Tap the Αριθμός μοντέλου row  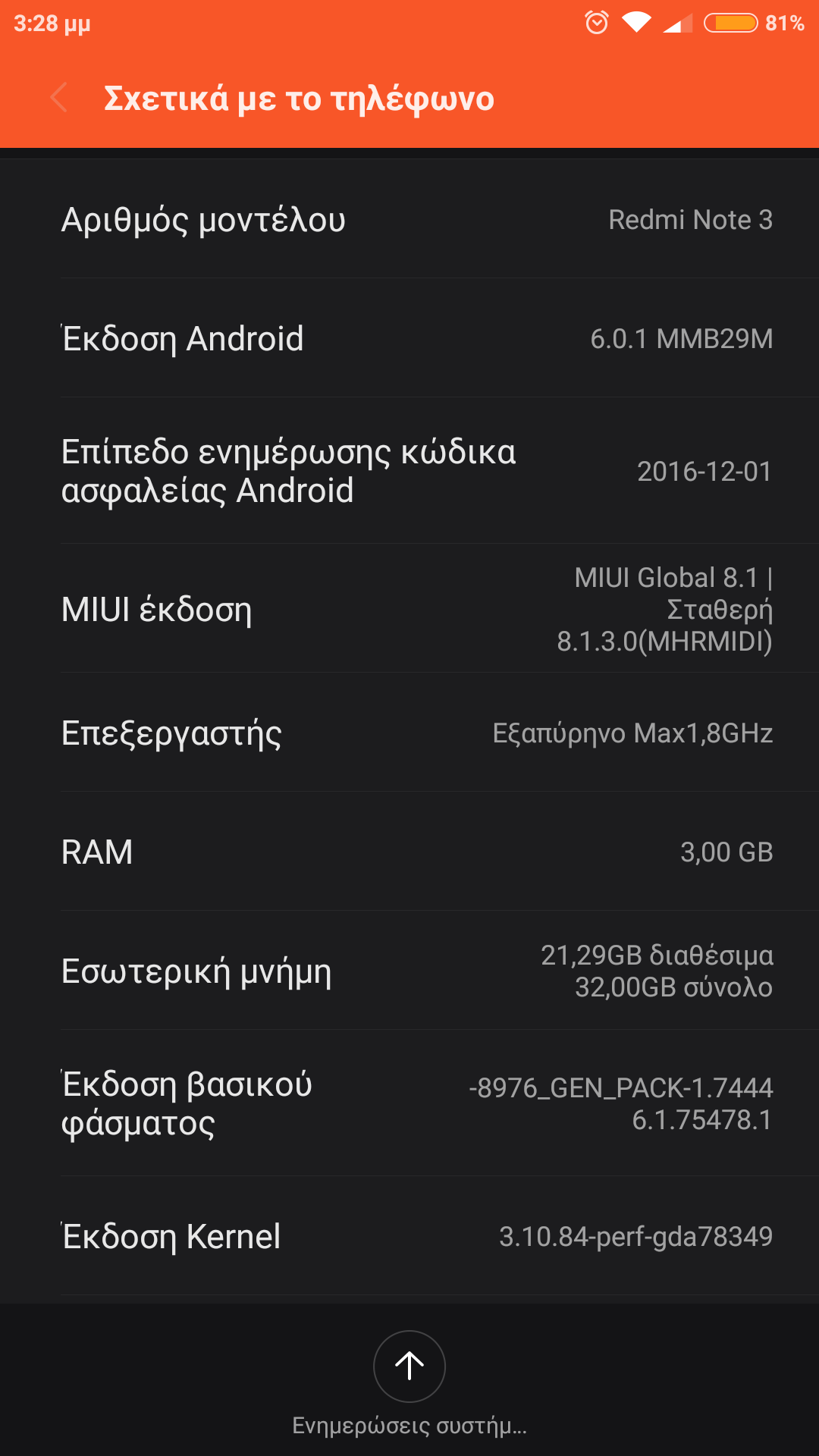(409, 219)
